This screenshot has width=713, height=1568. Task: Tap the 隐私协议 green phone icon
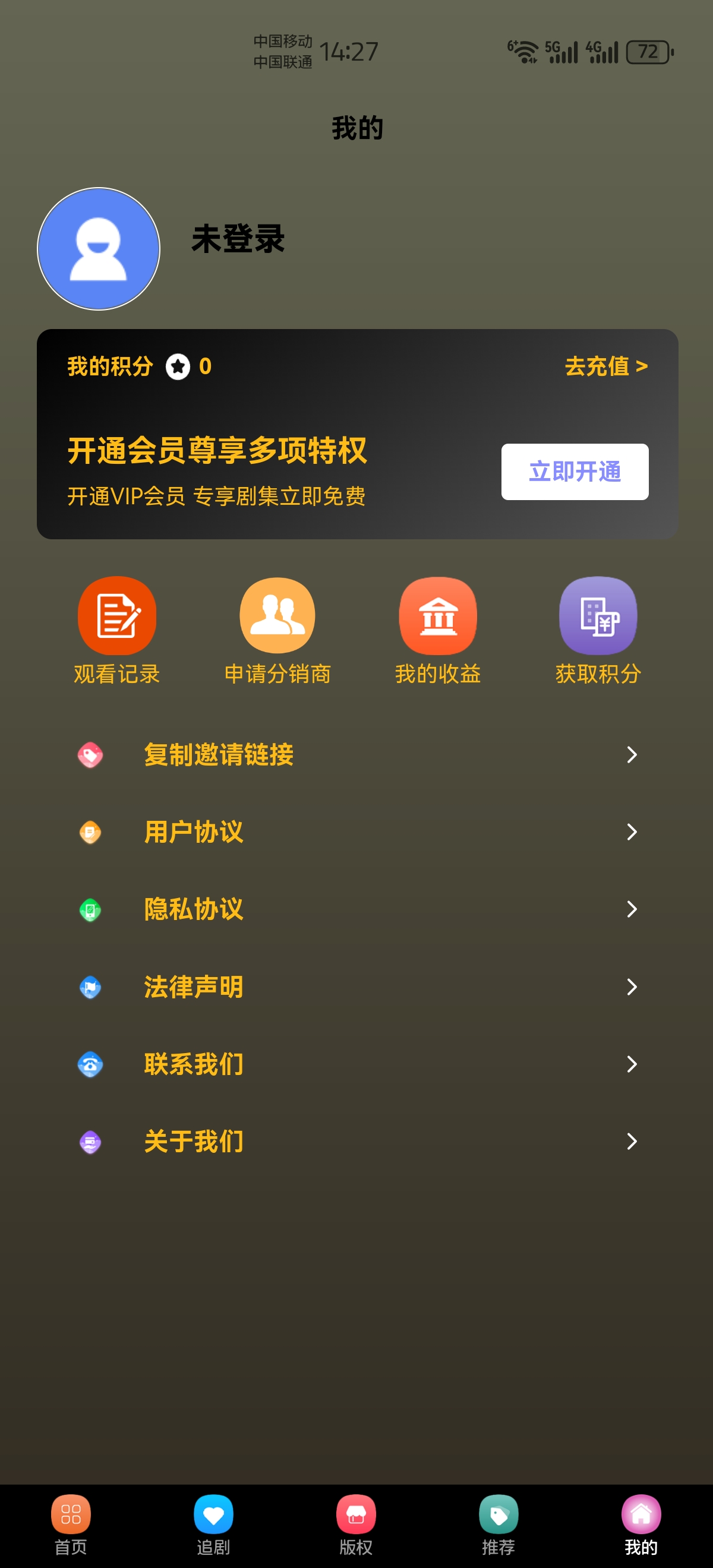(90, 909)
